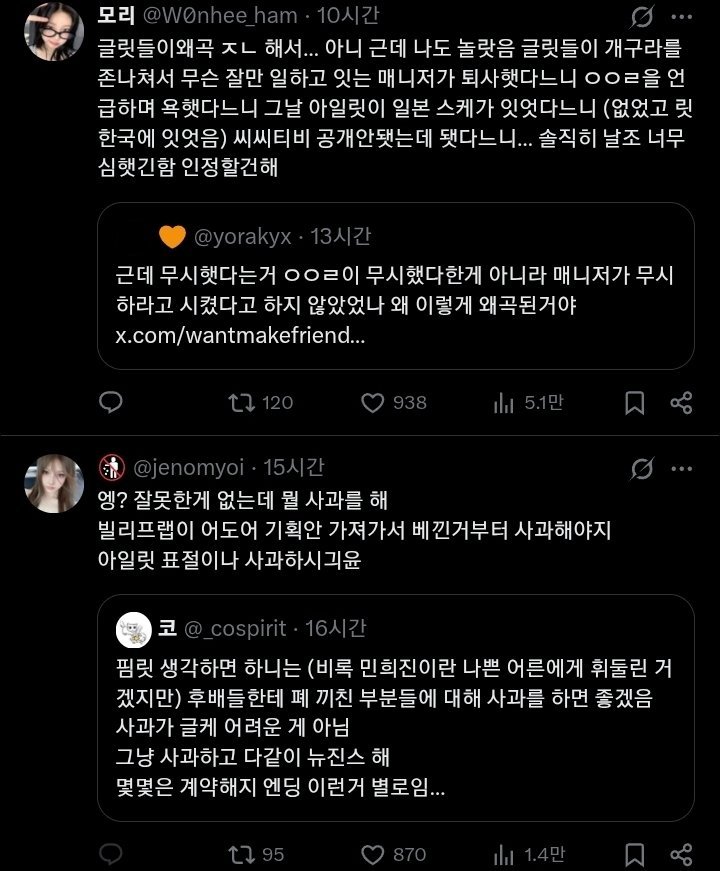Image resolution: width=720 pixels, height=871 pixels.
Task: Open the quoted post from @yorakyx
Action: 395,286
